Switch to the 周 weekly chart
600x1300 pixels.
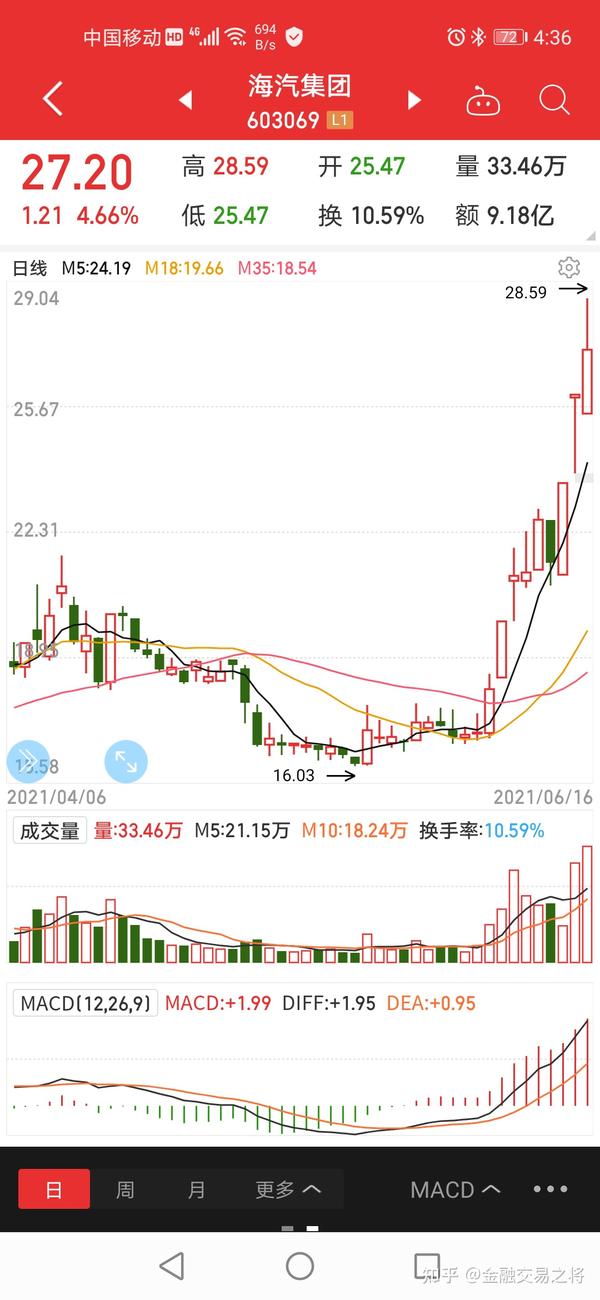125,1189
